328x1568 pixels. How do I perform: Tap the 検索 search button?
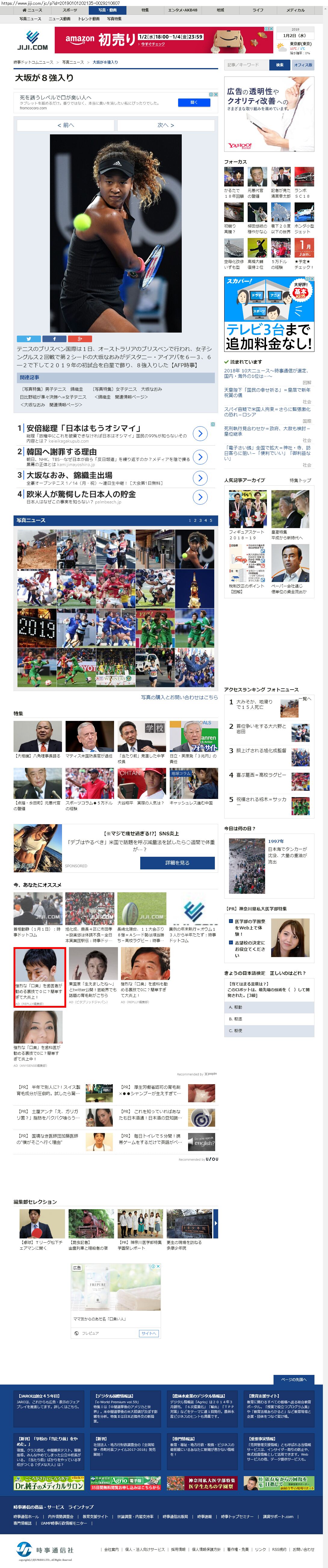click(x=279, y=64)
